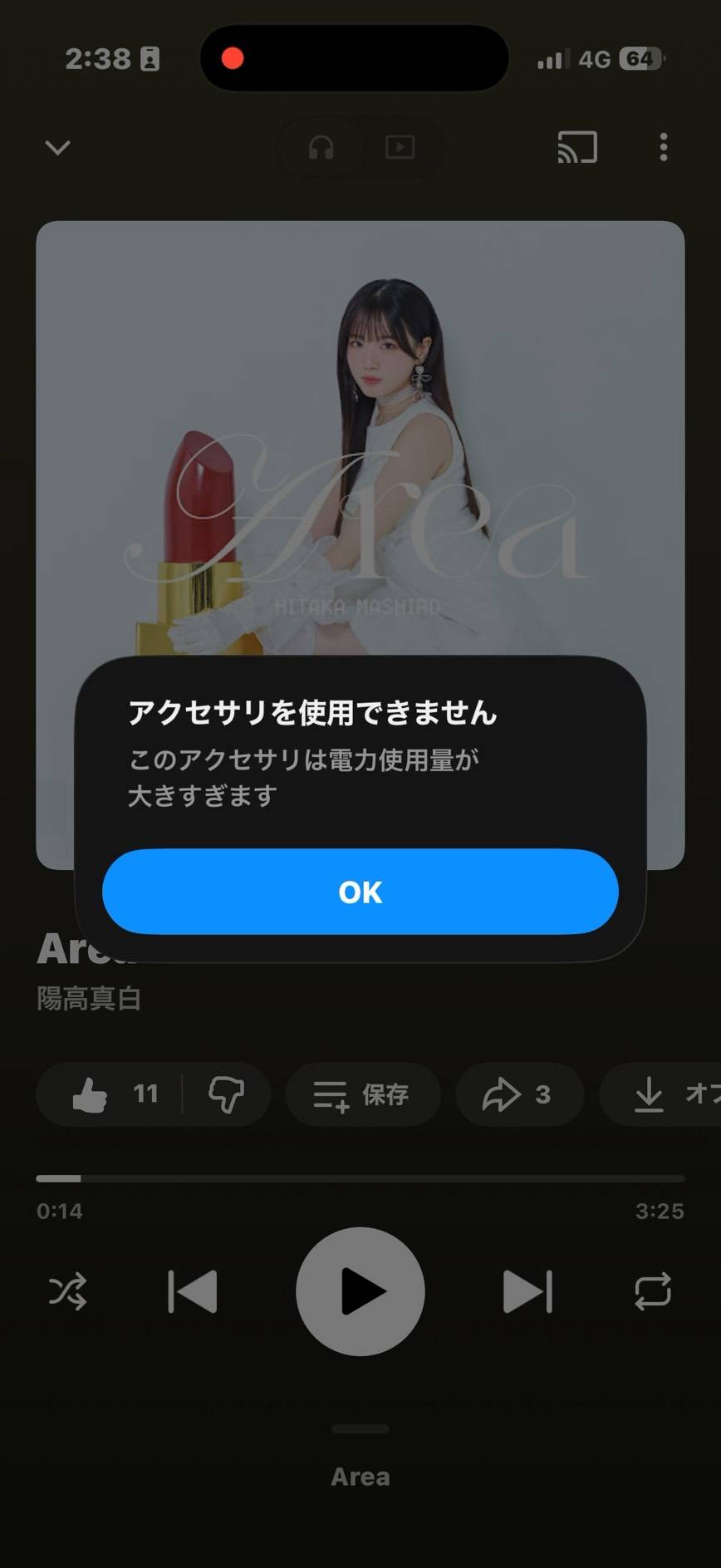Dislike this song
The height and width of the screenshot is (1568, 721).
pyautogui.click(x=226, y=1094)
